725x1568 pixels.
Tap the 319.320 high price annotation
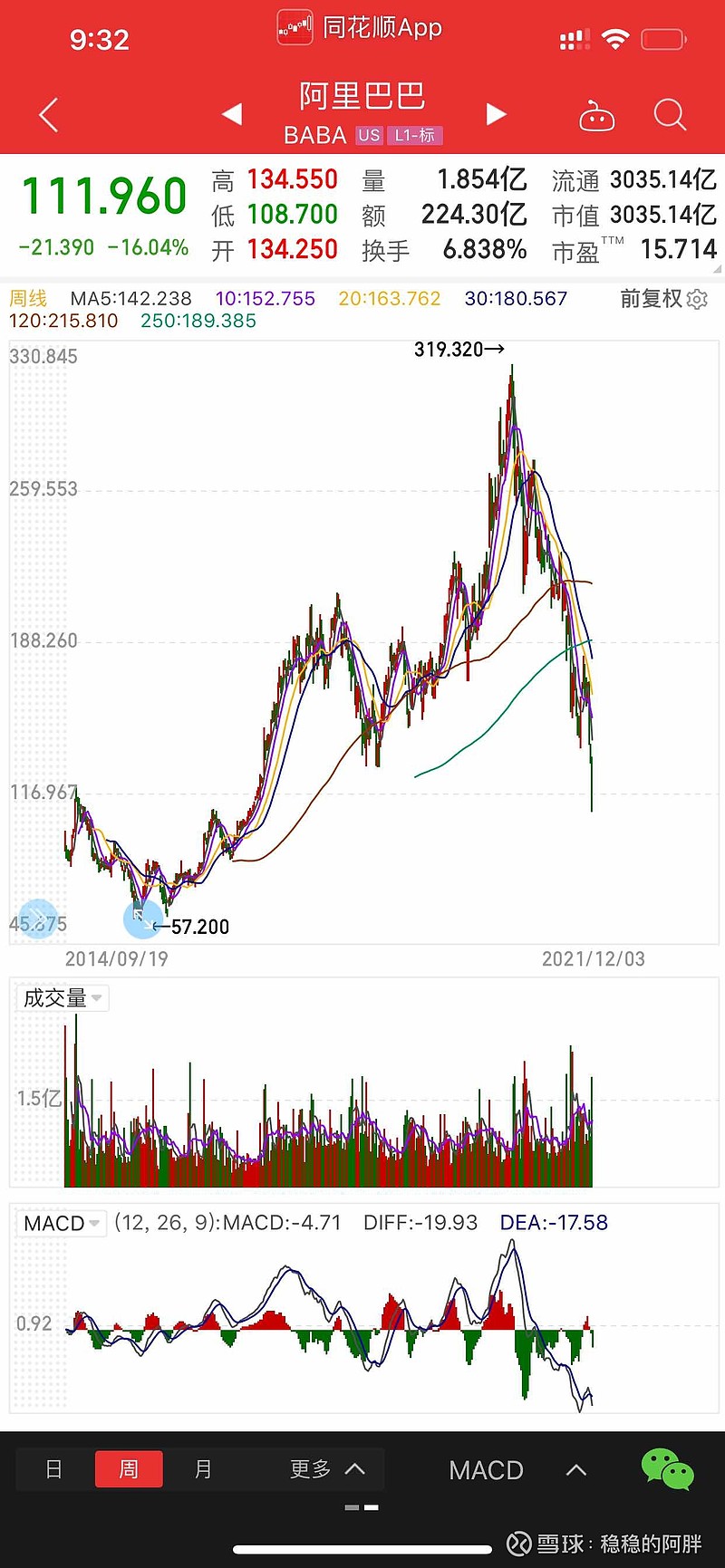pyautogui.click(x=451, y=349)
